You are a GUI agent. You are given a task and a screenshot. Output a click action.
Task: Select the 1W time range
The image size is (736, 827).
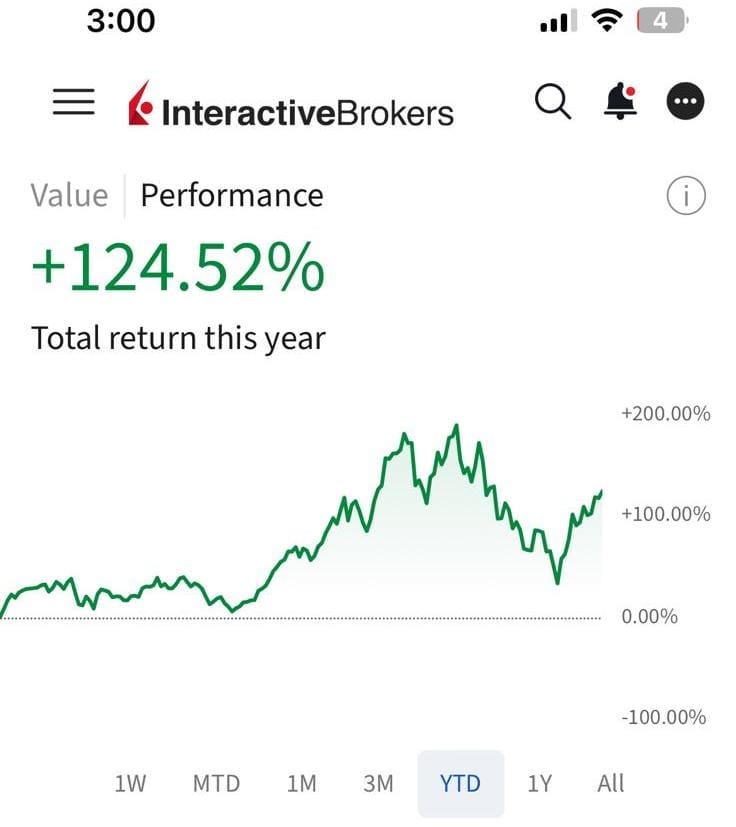click(x=130, y=784)
